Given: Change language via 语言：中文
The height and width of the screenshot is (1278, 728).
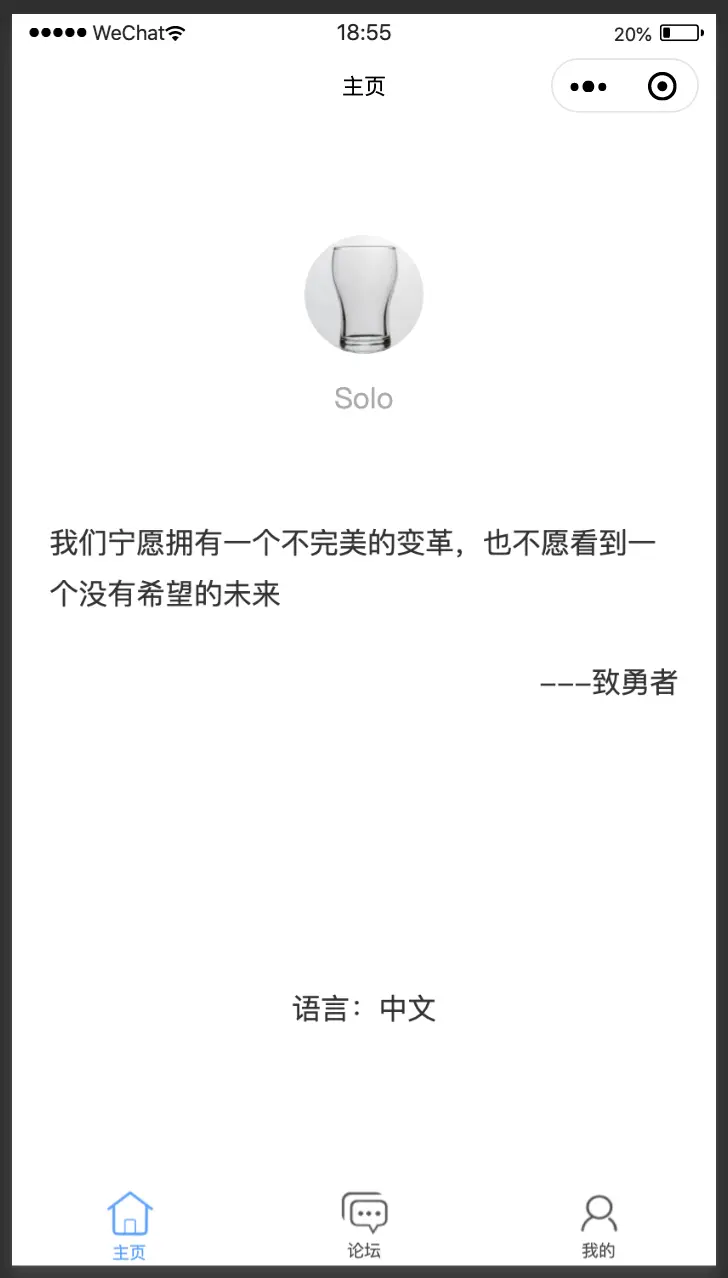Looking at the screenshot, I should pos(364,1009).
